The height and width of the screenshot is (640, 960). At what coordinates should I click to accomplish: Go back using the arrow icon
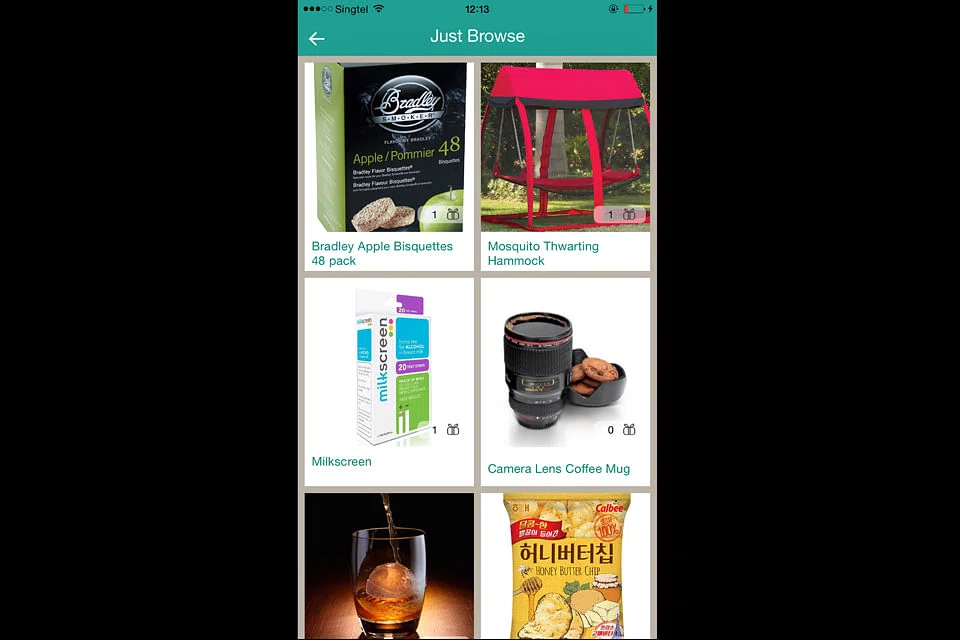[317, 39]
